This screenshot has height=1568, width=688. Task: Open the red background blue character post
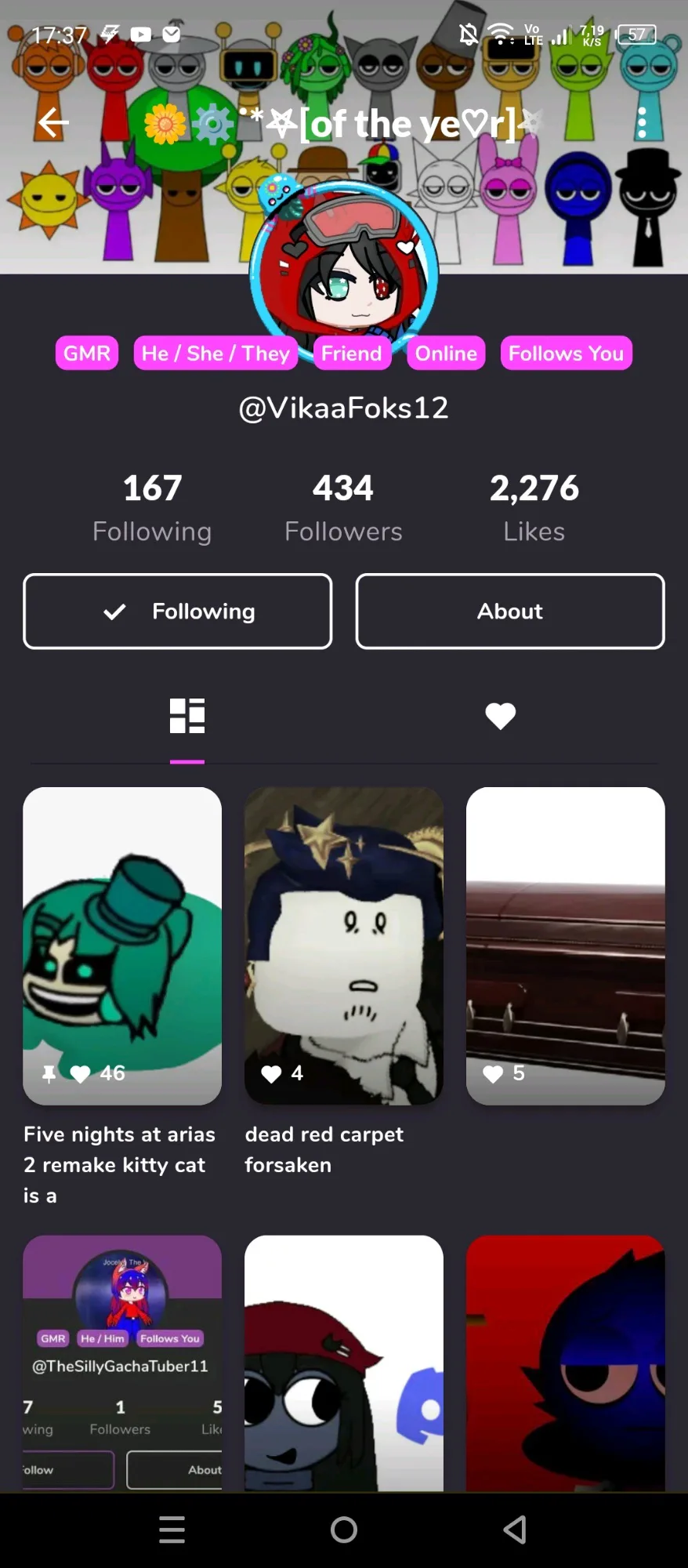click(x=566, y=1363)
